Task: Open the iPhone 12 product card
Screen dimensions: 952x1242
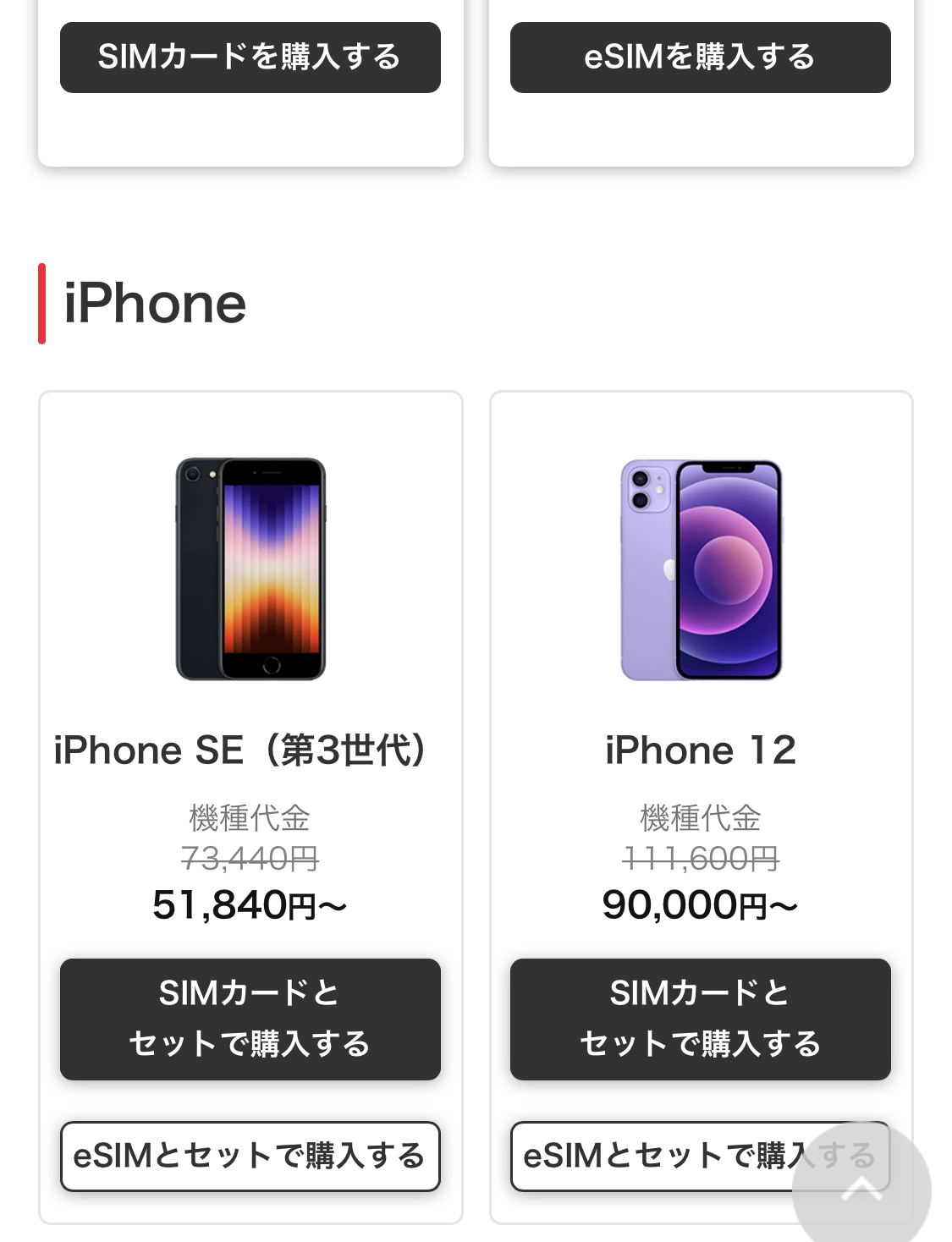Action: [701, 569]
